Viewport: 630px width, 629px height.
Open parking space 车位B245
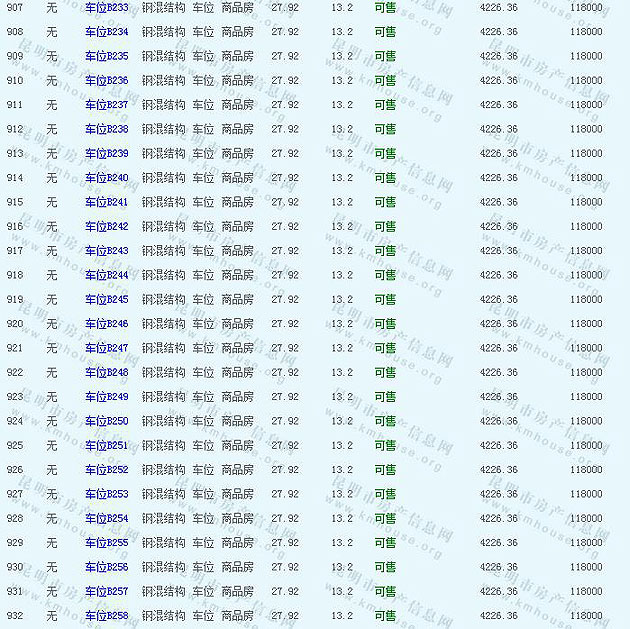106,299
